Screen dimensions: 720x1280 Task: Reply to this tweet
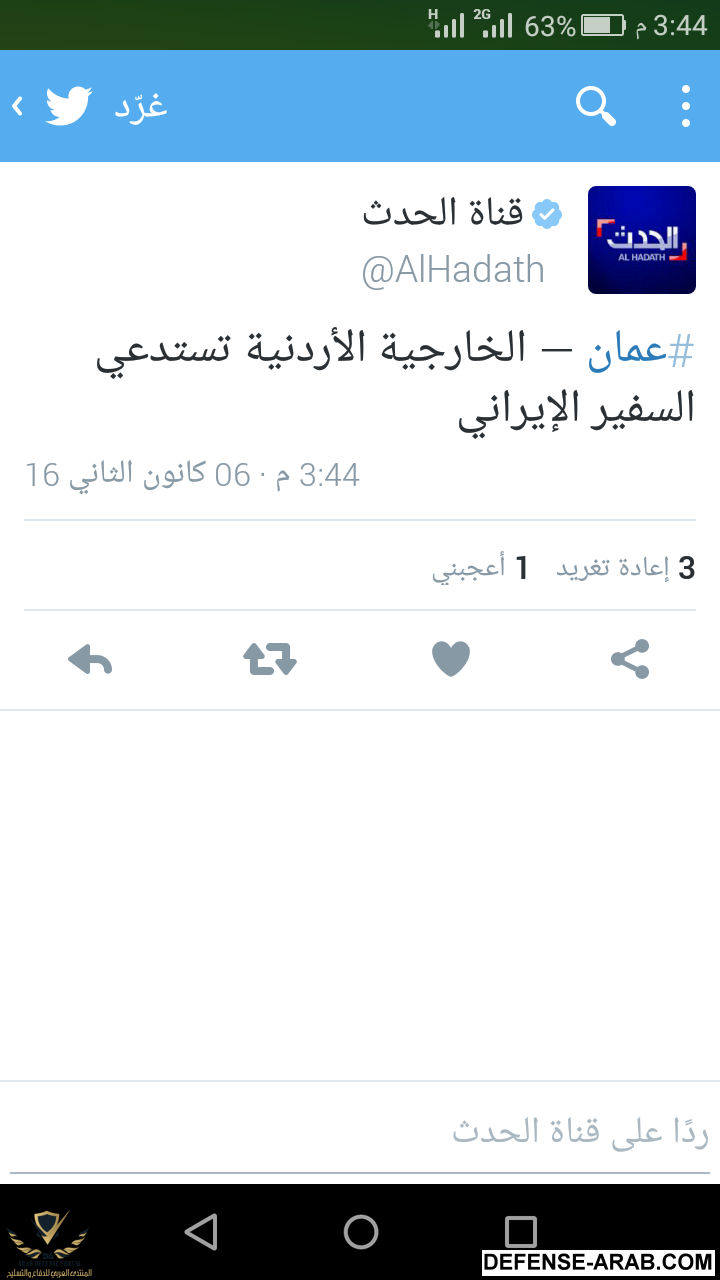click(90, 660)
